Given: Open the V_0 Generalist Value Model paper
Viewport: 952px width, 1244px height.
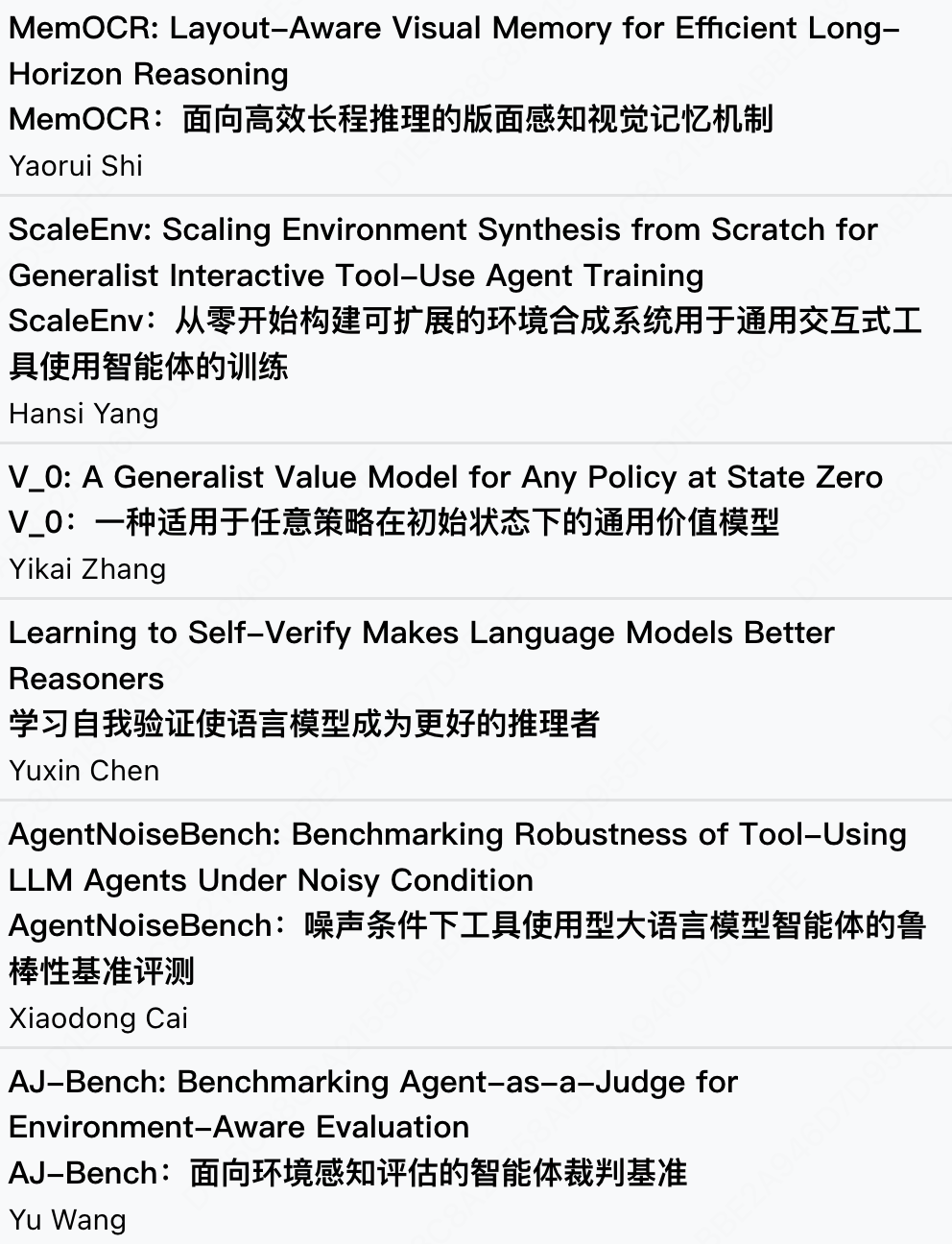Looking at the screenshot, I should 476,521.
